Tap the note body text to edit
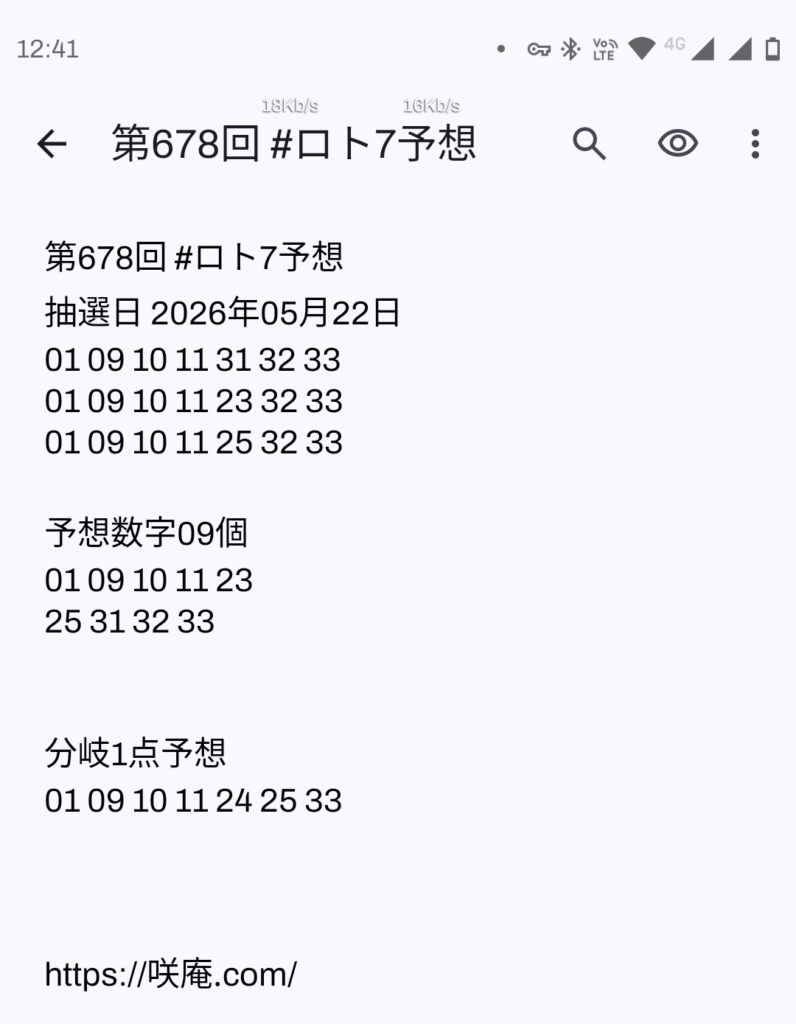796x1024 pixels. (222, 615)
